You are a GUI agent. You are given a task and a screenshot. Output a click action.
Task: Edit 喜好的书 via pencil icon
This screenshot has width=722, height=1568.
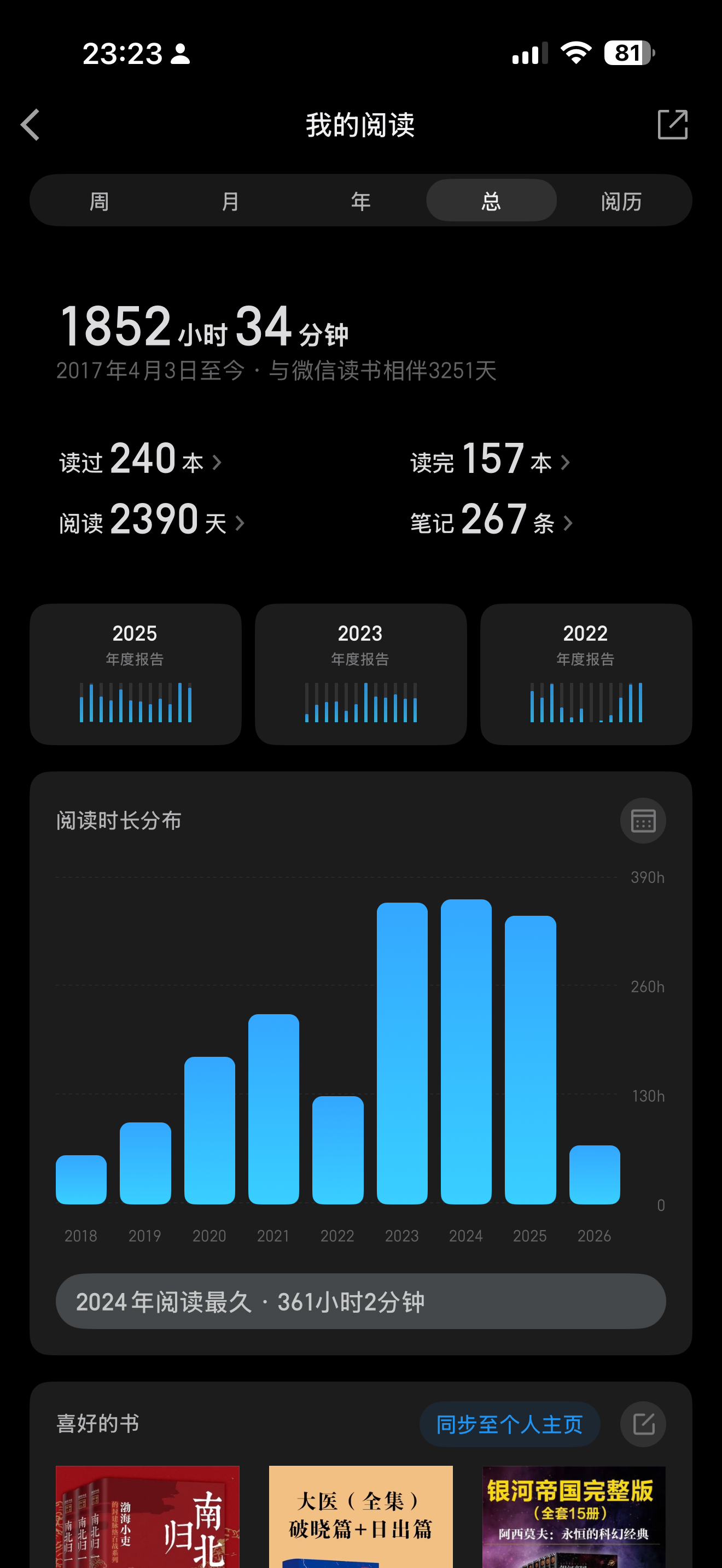click(x=643, y=1424)
